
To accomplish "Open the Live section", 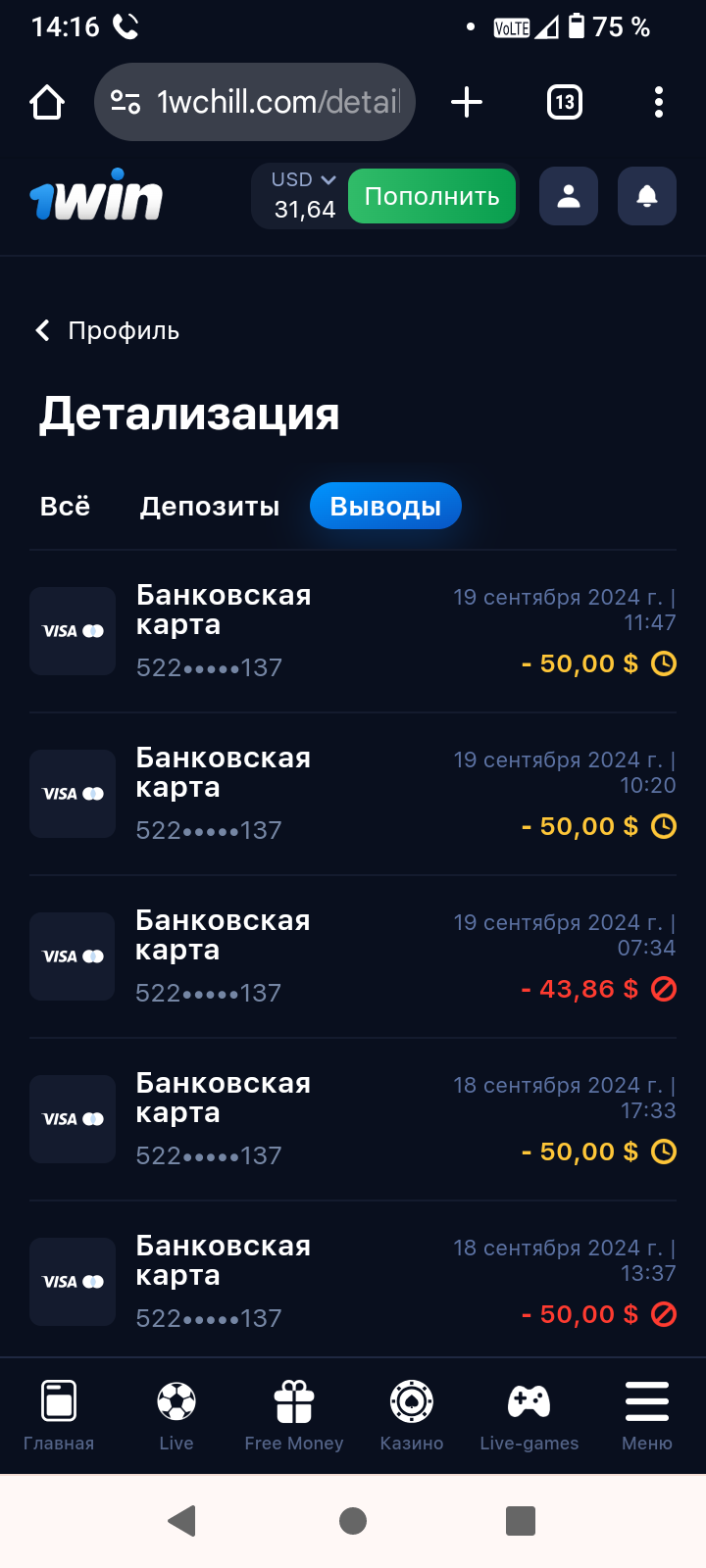I will point(176,1415).
